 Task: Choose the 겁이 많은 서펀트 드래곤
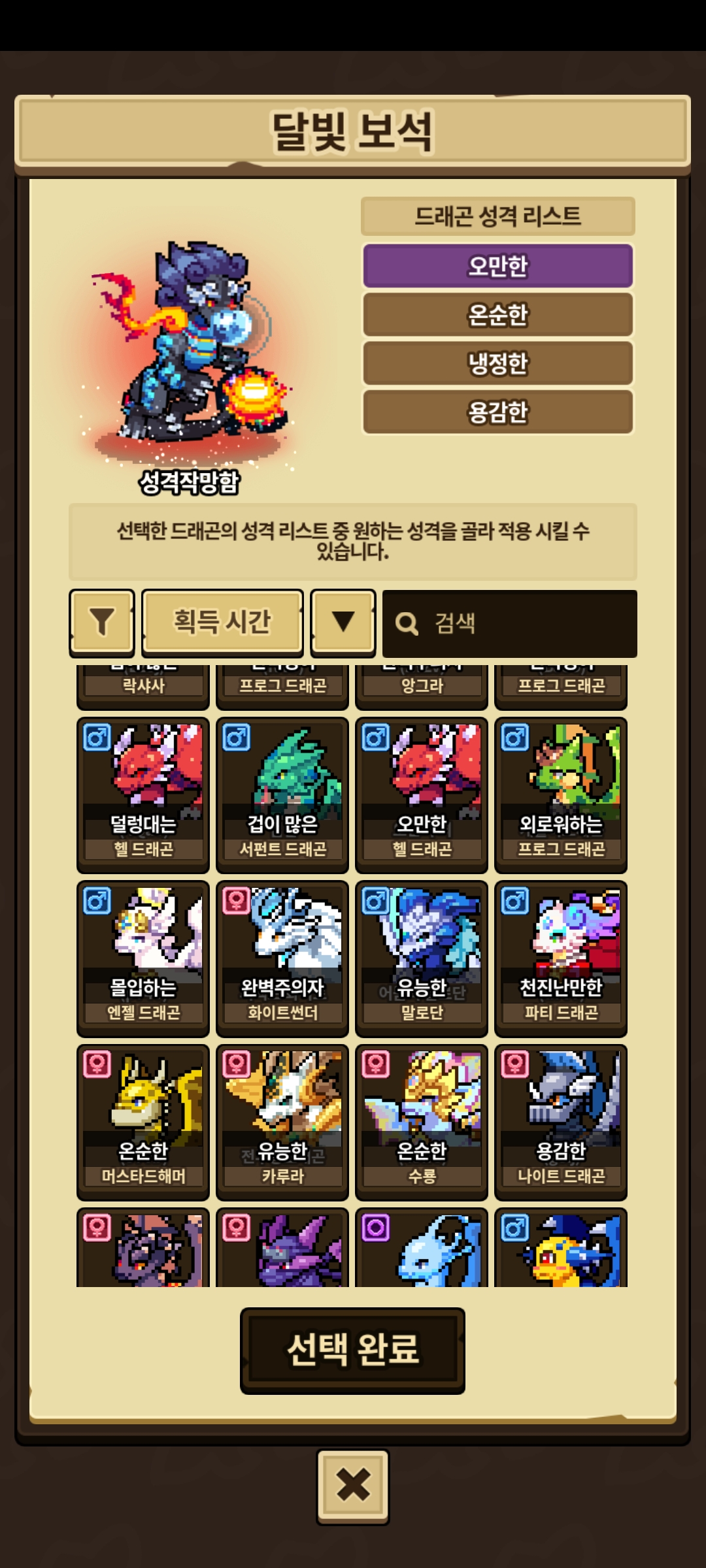282,794
